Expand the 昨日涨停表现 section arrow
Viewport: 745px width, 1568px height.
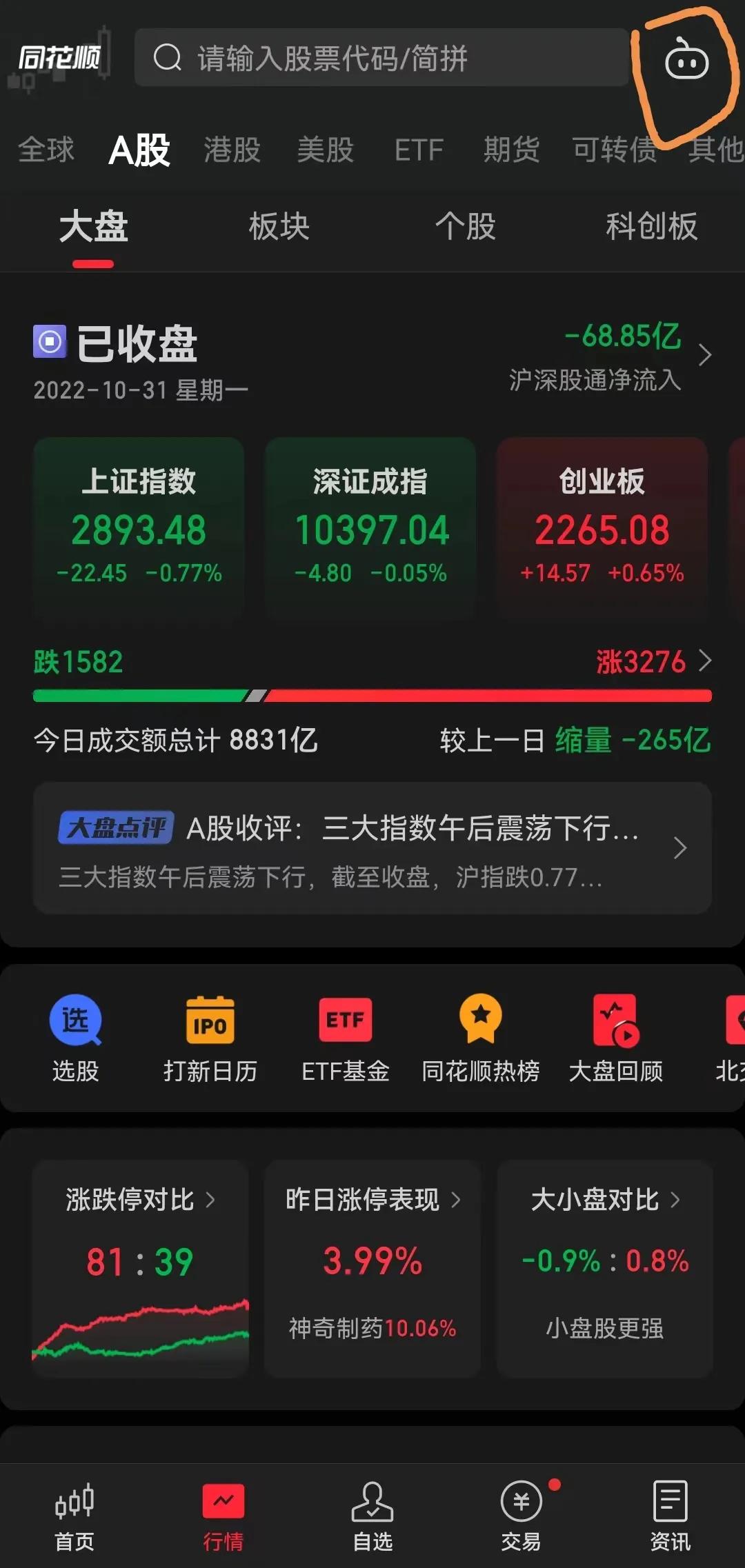pyautogui.click(x=455, y=1200)
